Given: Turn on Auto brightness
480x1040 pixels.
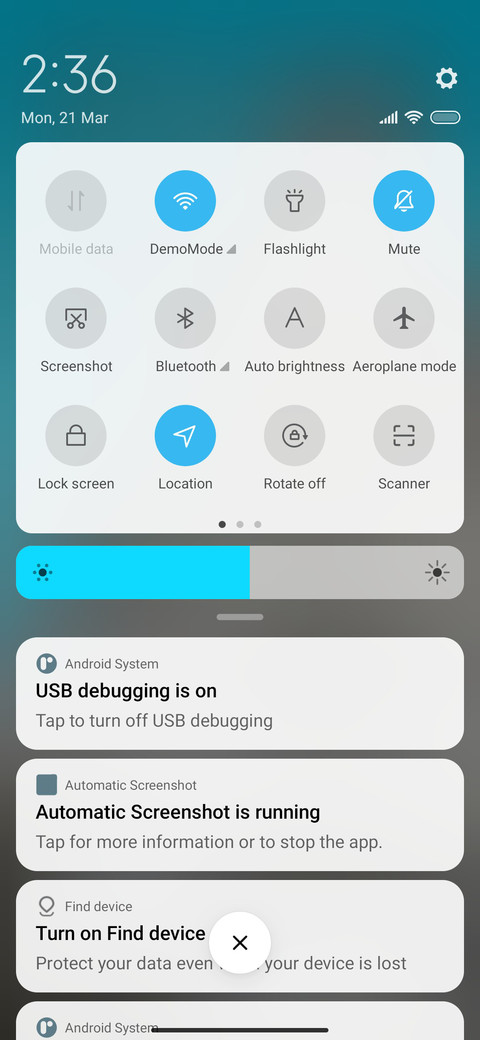Looking at the screenshot, I should coord(294,318).
